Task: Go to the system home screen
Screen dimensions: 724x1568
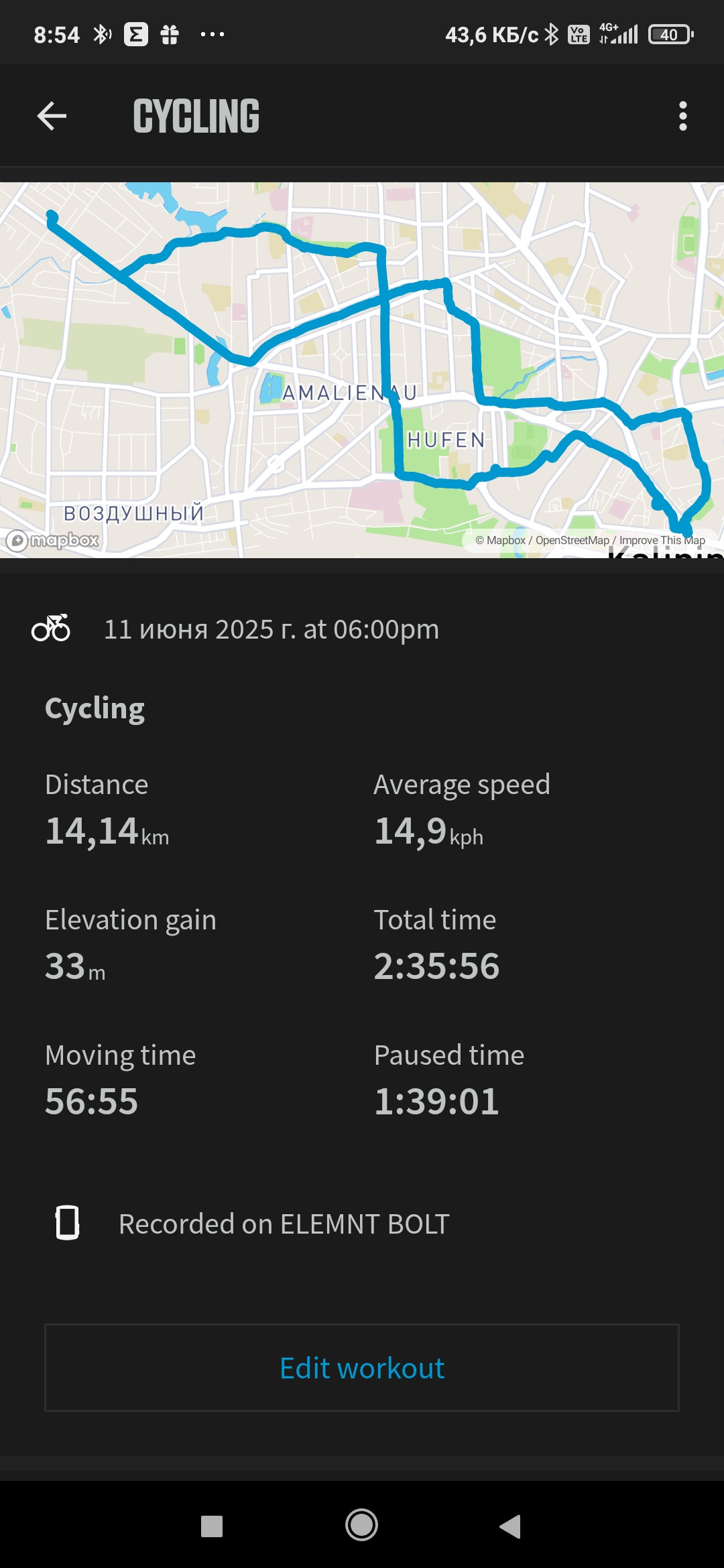Action: [362, 1526]
